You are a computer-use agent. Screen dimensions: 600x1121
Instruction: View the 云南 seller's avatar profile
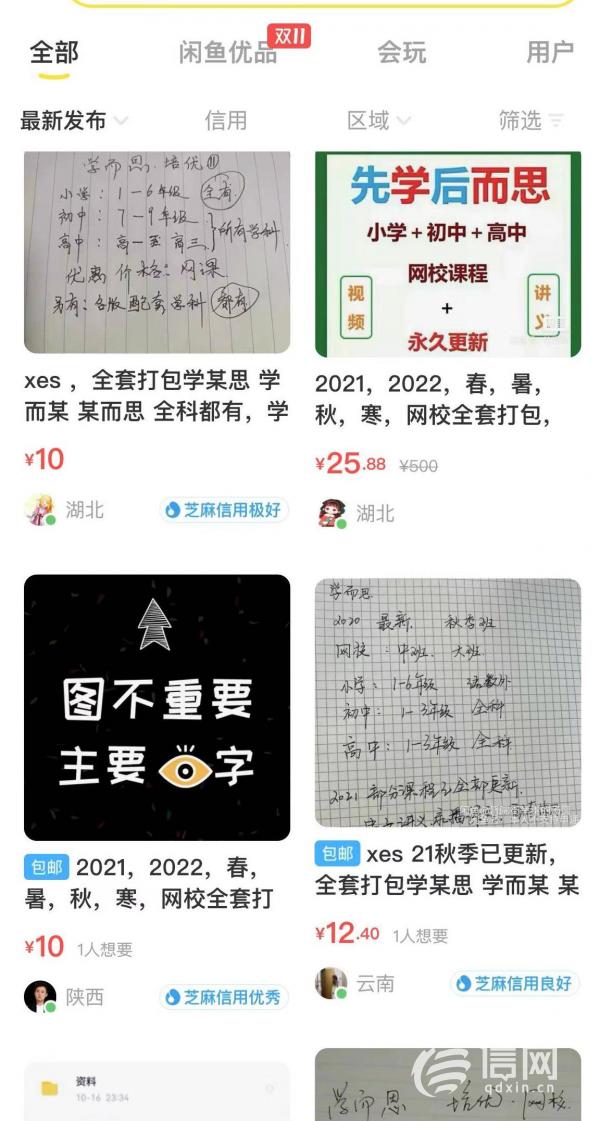pyautogui.click(x=331, y=983)
